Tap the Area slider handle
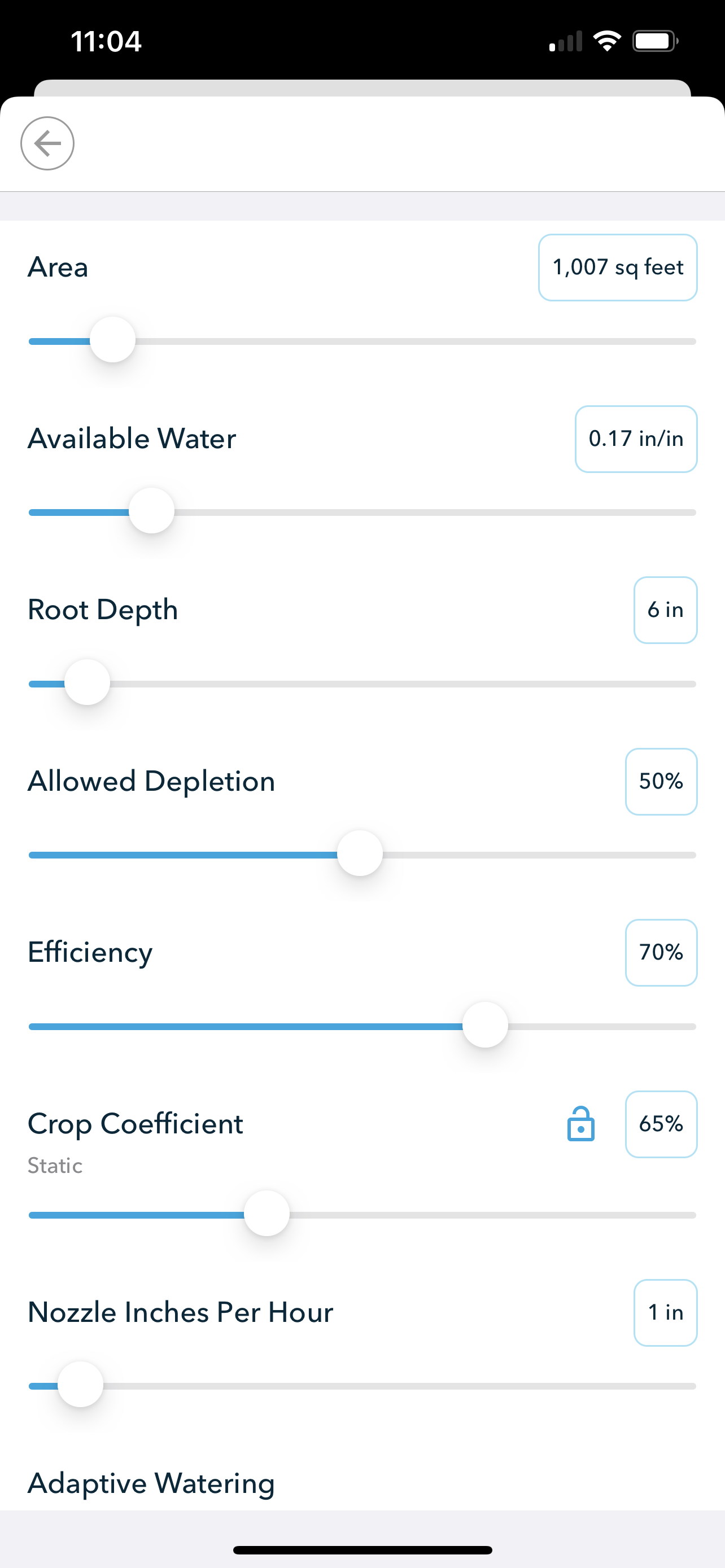 coord(112,340)
